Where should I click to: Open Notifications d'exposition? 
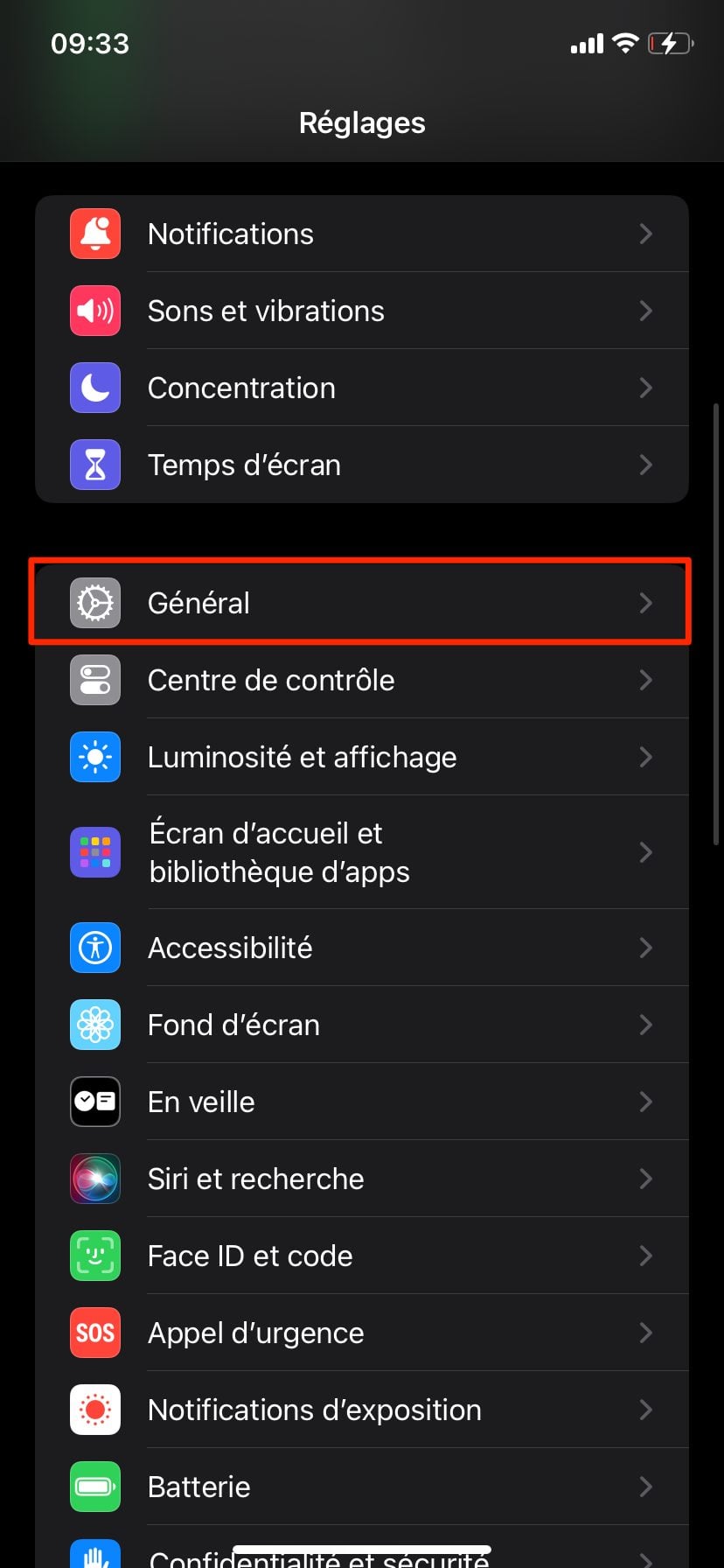coord(361,1410)
